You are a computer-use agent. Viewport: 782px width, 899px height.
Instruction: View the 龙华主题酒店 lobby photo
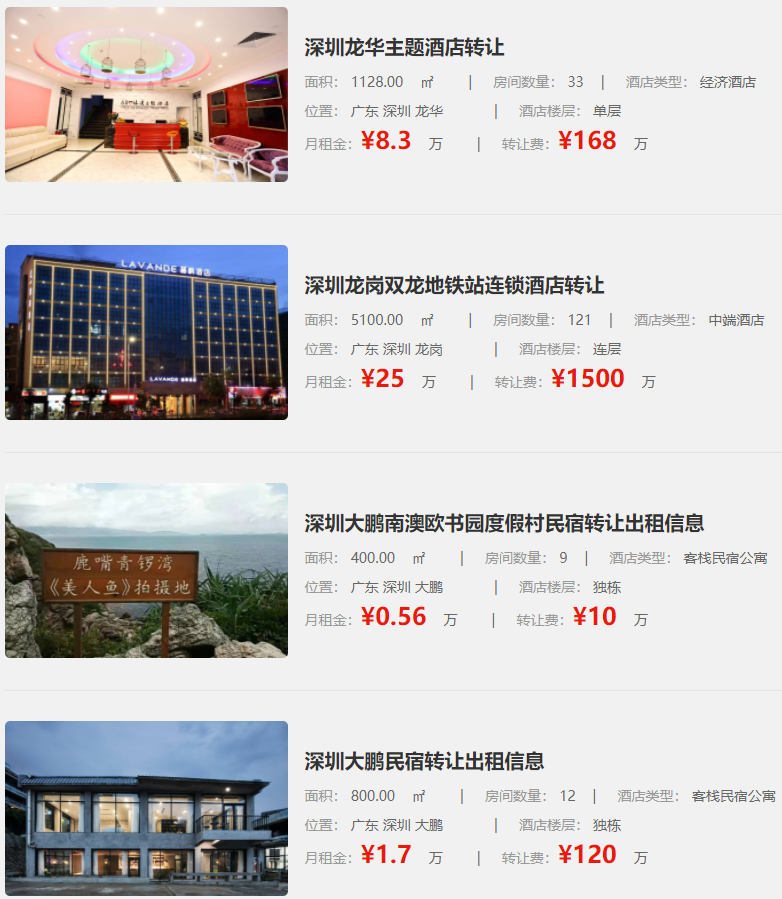(x=146, y=94)
